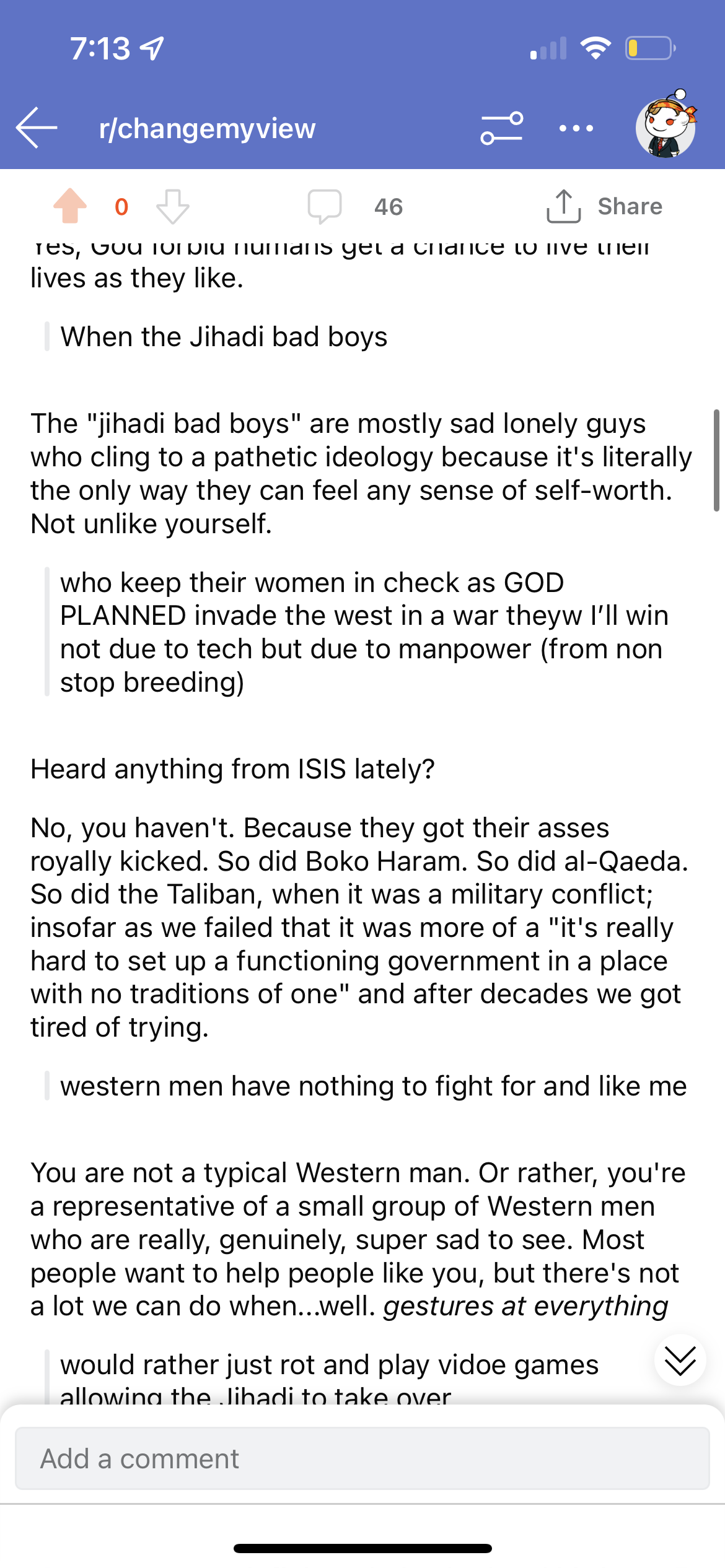Upvote this post
The width and height of the screenshot is (725, 1568).
click(x=70, y=206)
